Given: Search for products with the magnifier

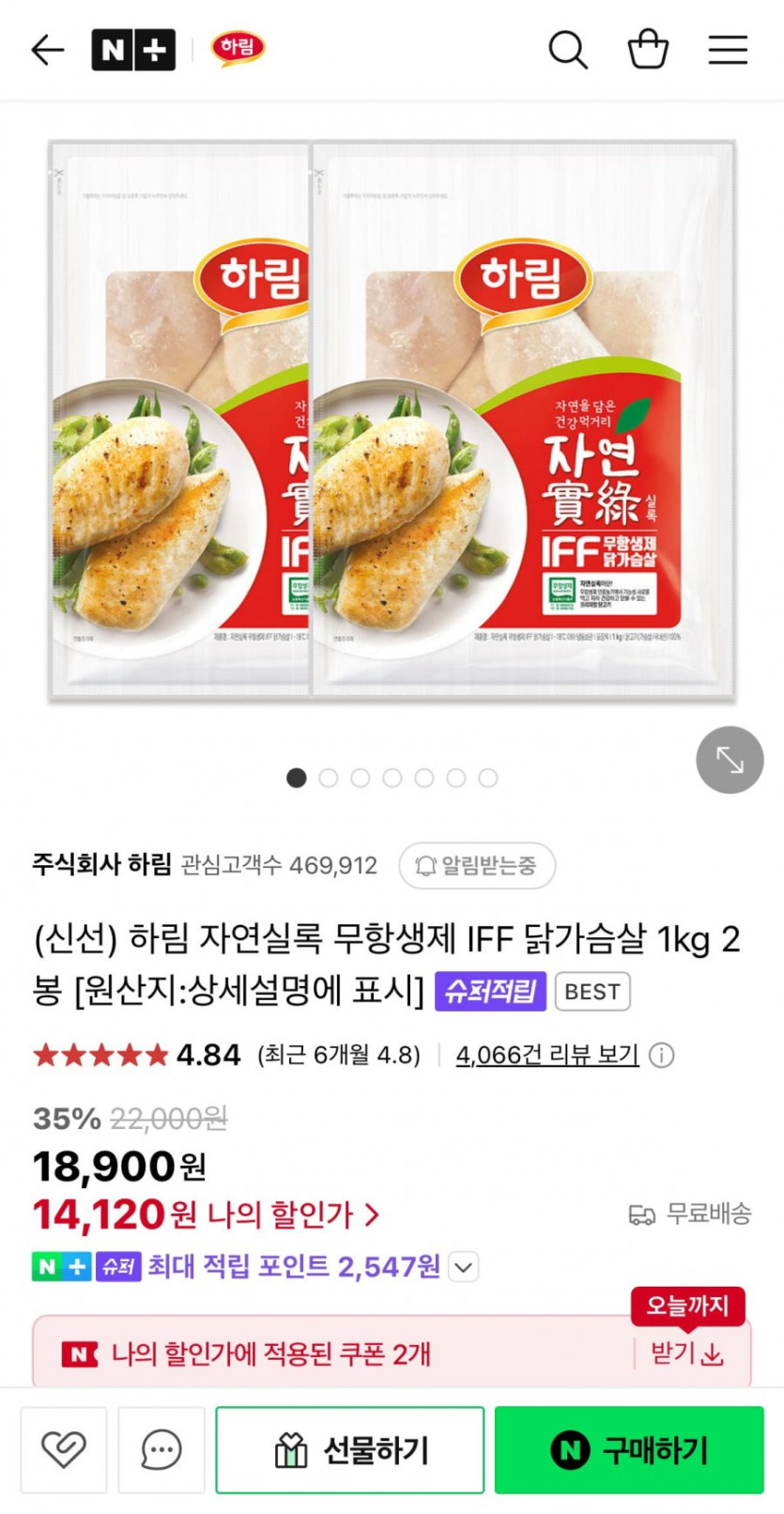Looking at the screenshot, I should 567,50.
